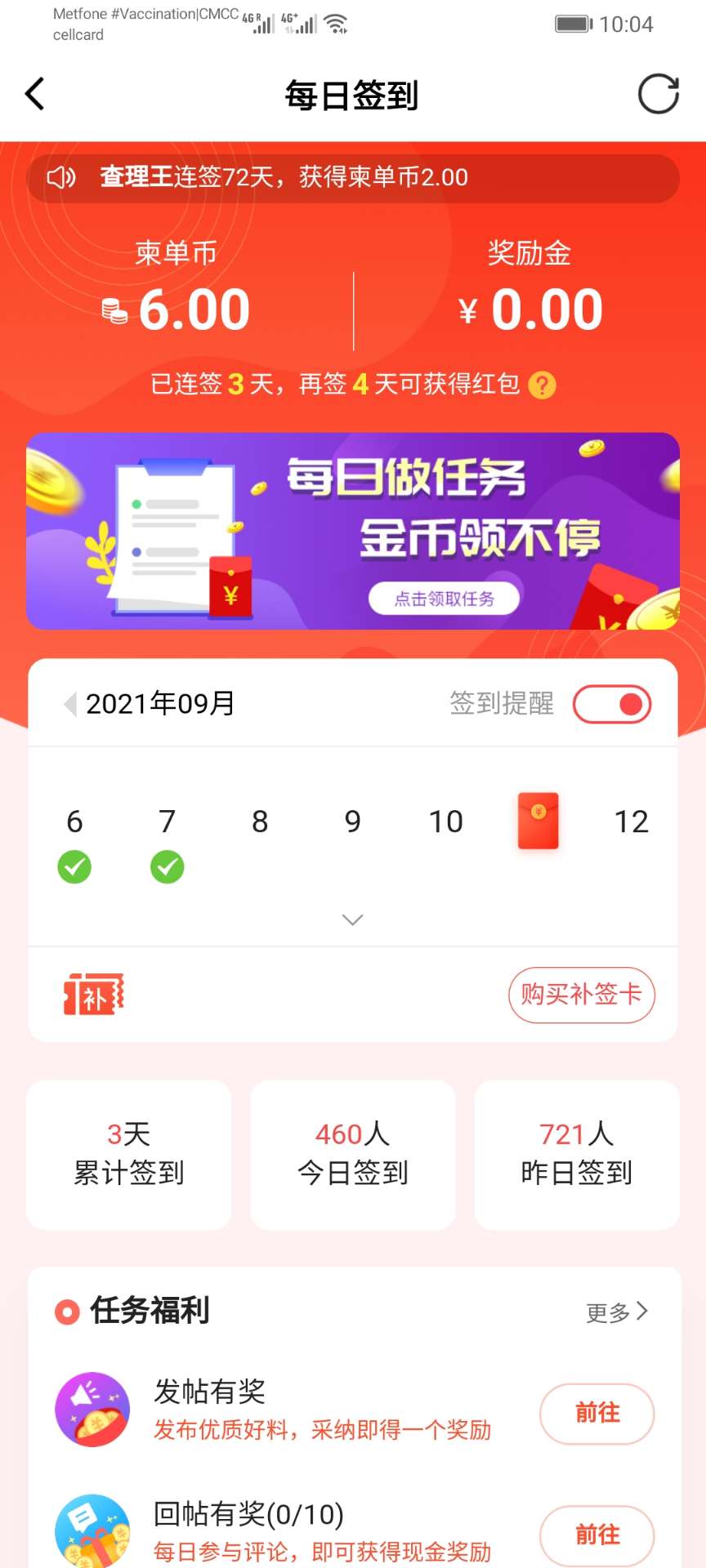
Task: Refresh the daily check-in page
Action: 658,95
